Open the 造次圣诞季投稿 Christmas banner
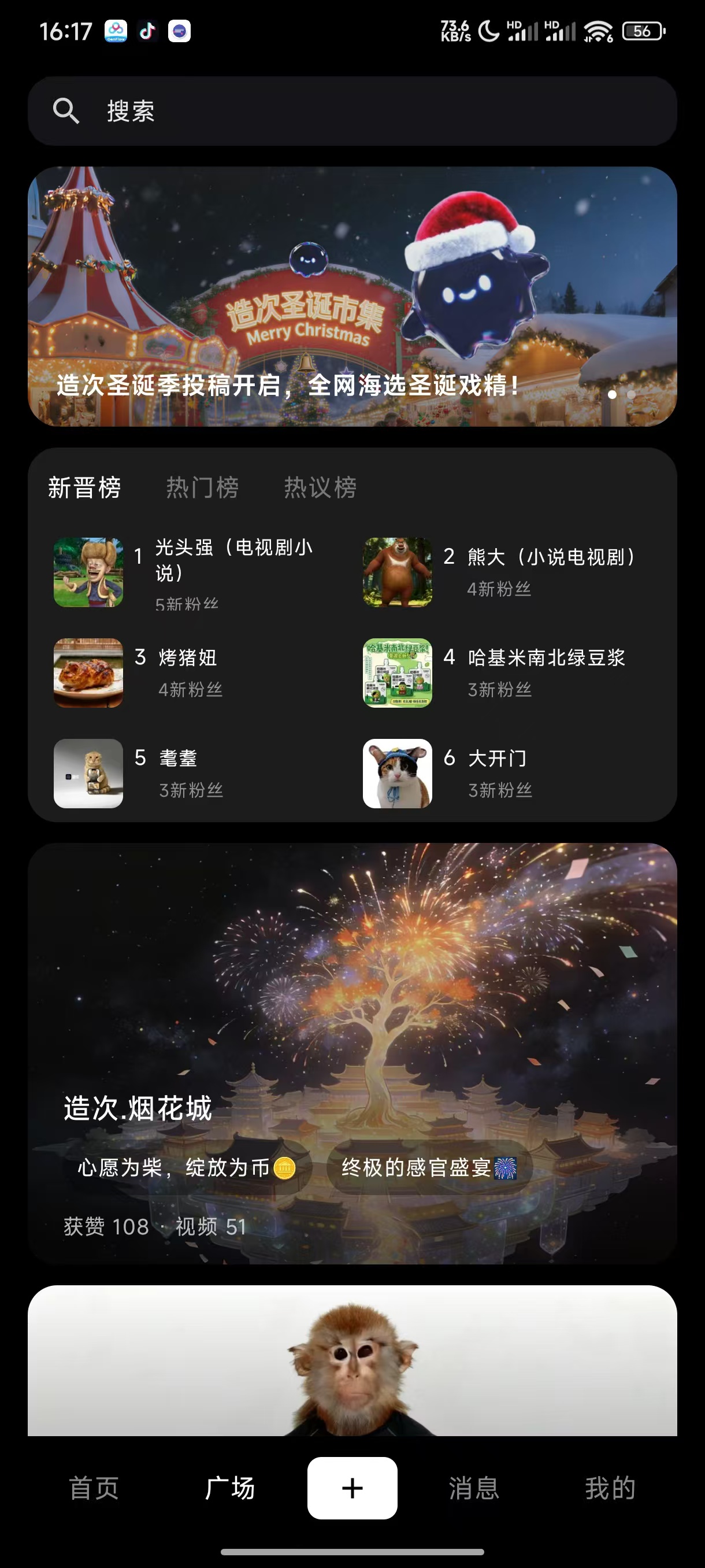 pos(352,297)
